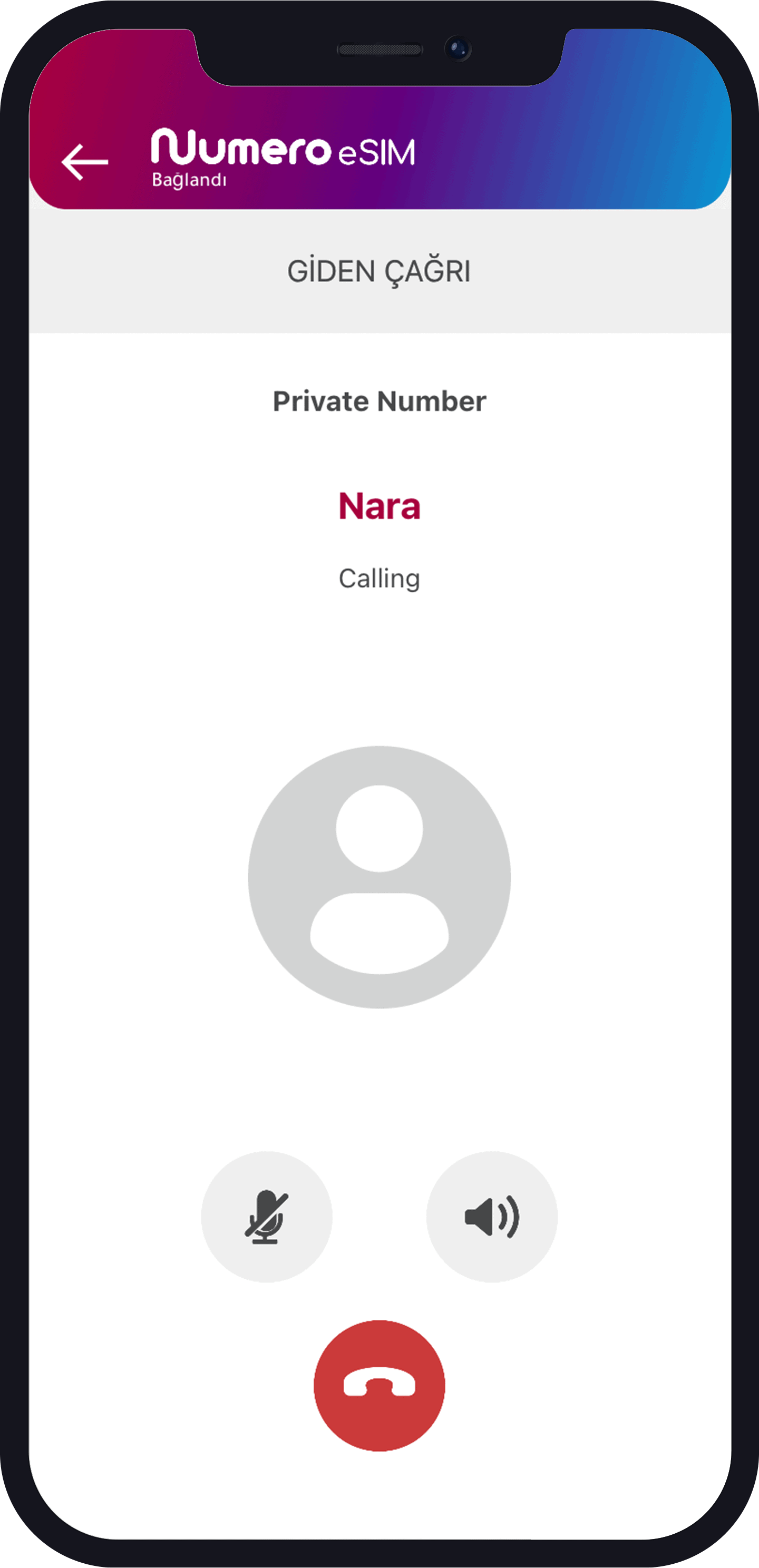Click the Numero eSIM logo
759x1568 pixels.
pyautogui.click(x=241, y=149)
